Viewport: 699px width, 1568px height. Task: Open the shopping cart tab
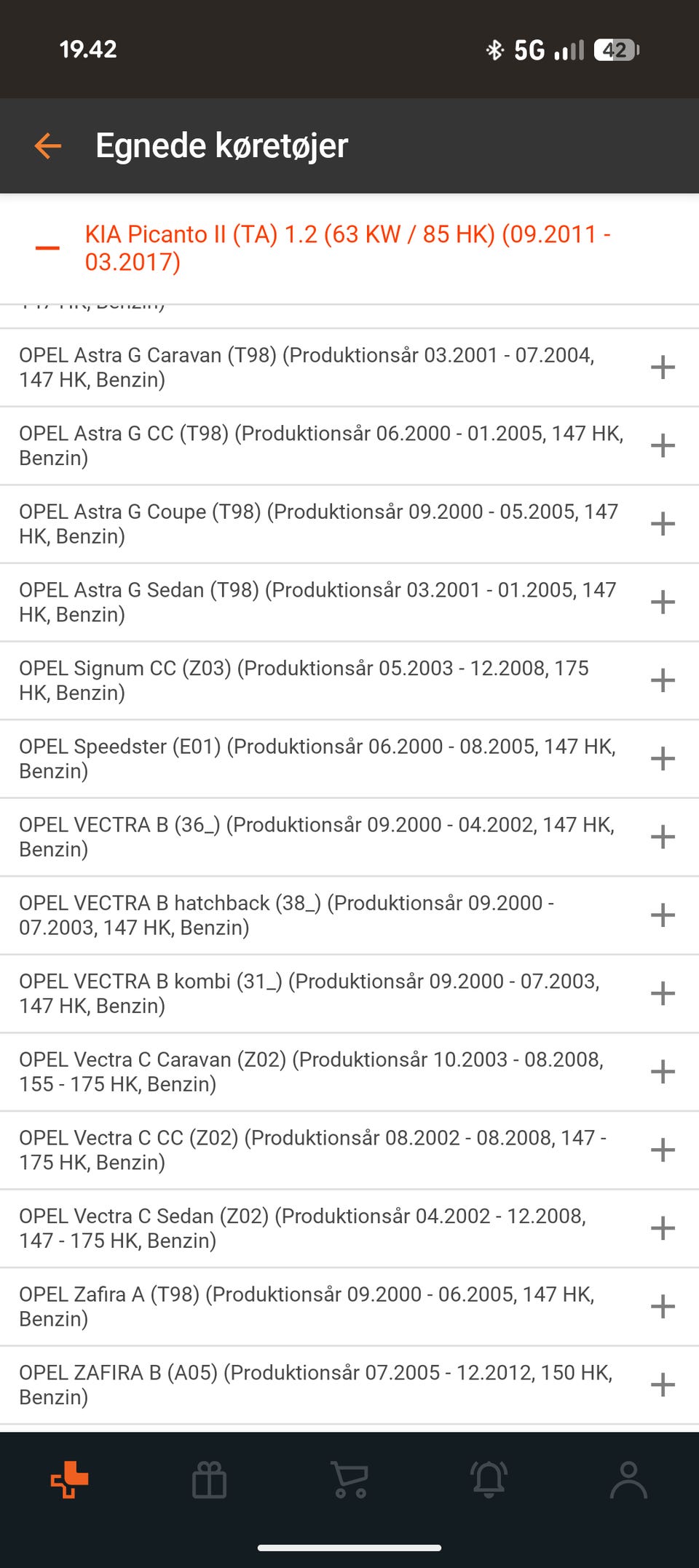(x=349, y=1480)
